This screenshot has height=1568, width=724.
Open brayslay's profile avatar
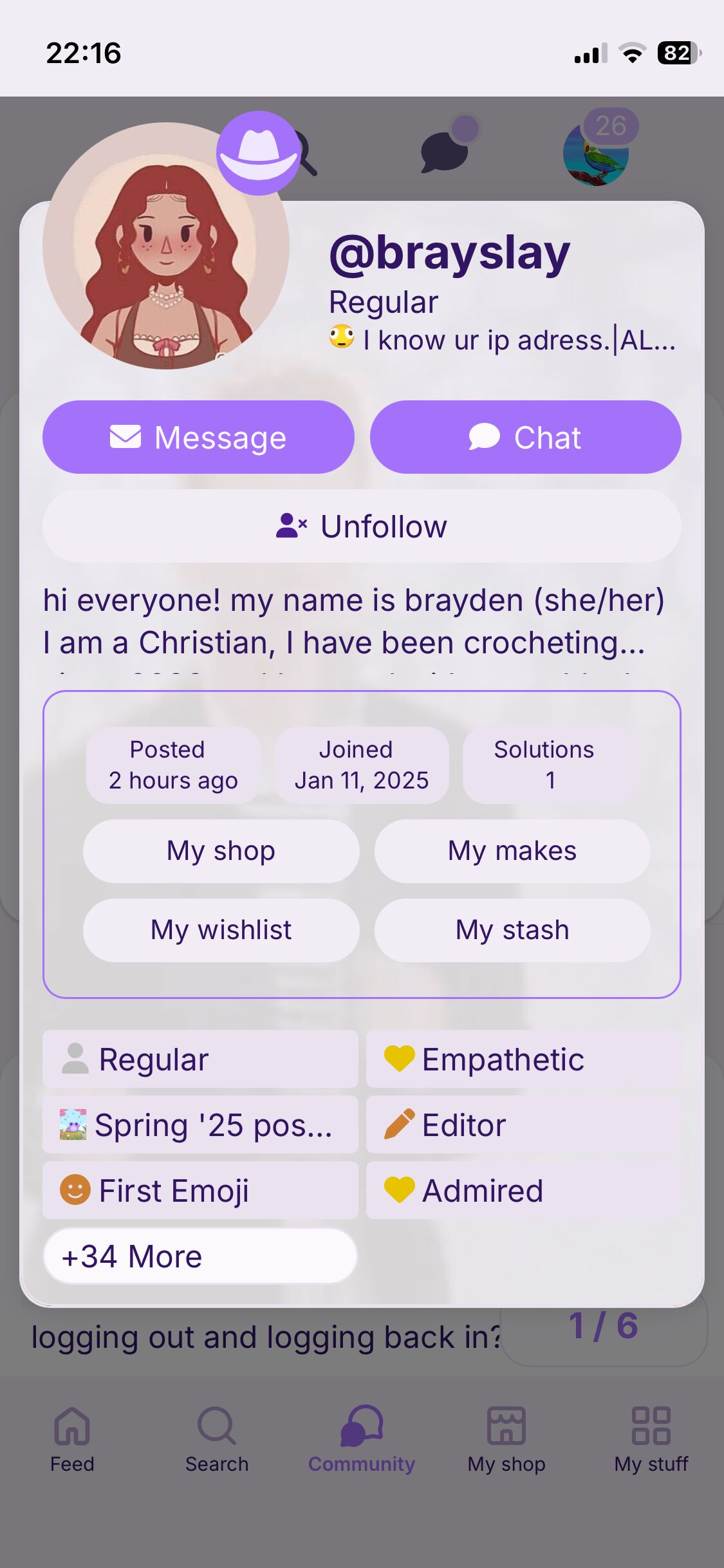166,246
